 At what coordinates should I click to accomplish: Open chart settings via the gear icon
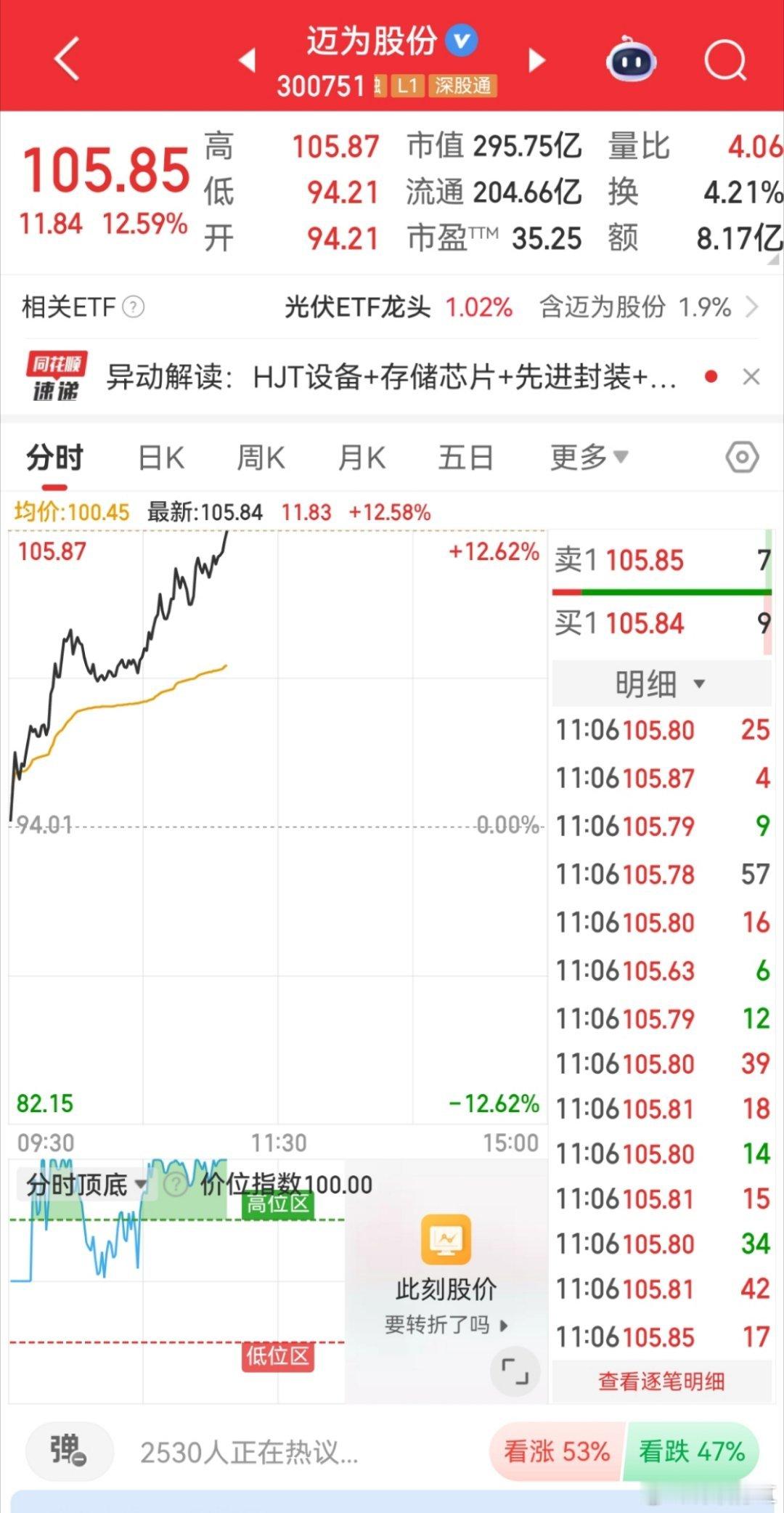[x=742, y=457]
